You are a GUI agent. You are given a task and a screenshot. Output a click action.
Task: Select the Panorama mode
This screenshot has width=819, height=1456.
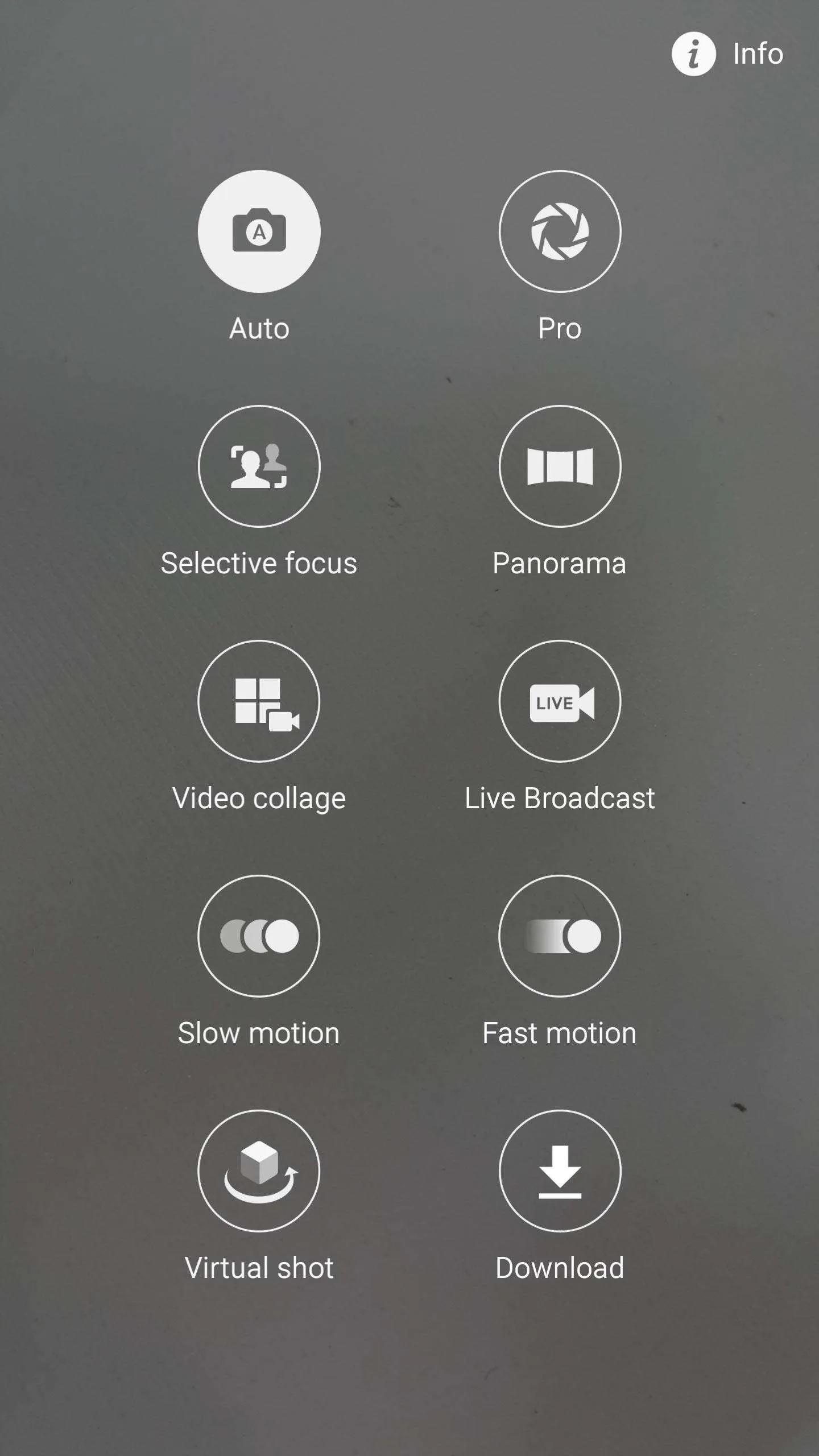pyautogui.click(x=560, y=466)
